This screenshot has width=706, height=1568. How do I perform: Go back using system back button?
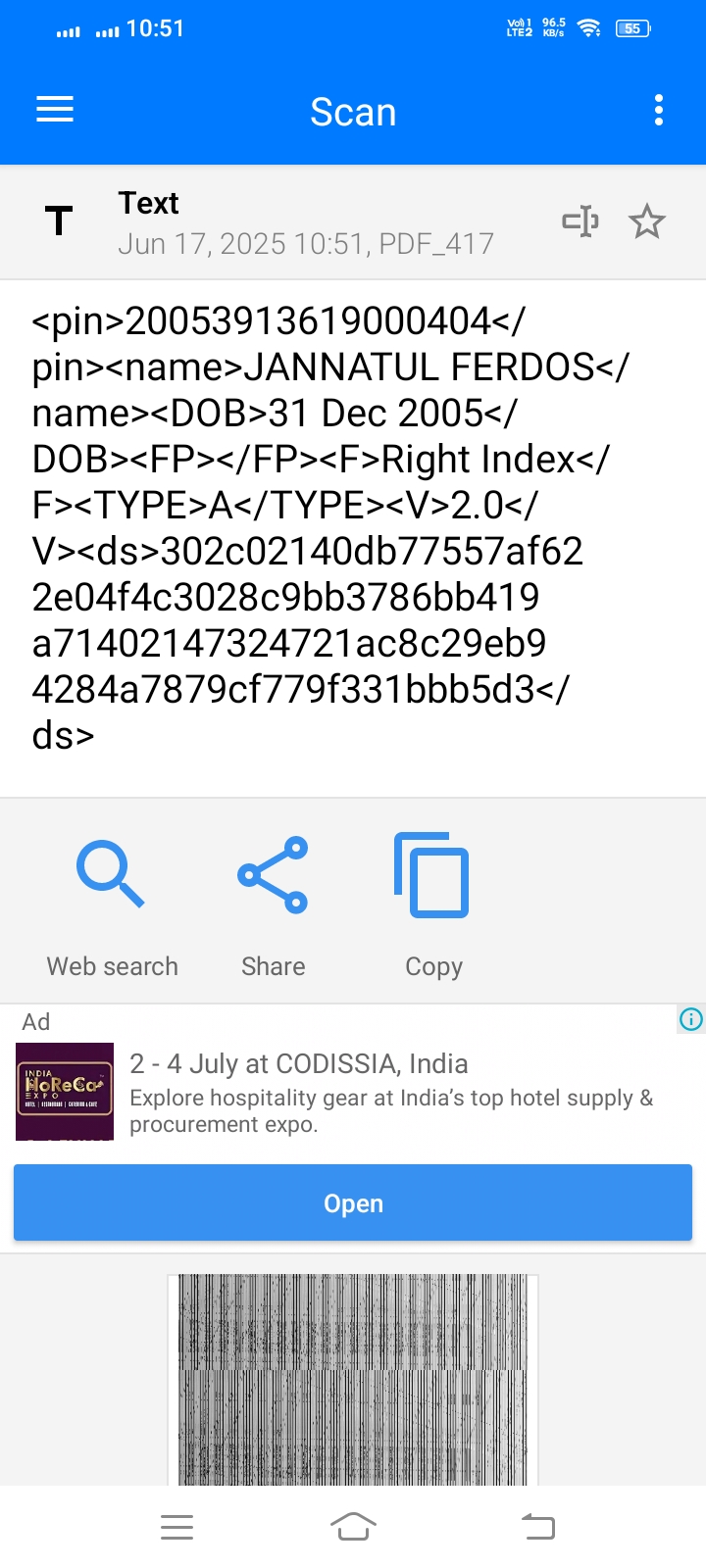pyautogui.click(x=537, y=1527)
